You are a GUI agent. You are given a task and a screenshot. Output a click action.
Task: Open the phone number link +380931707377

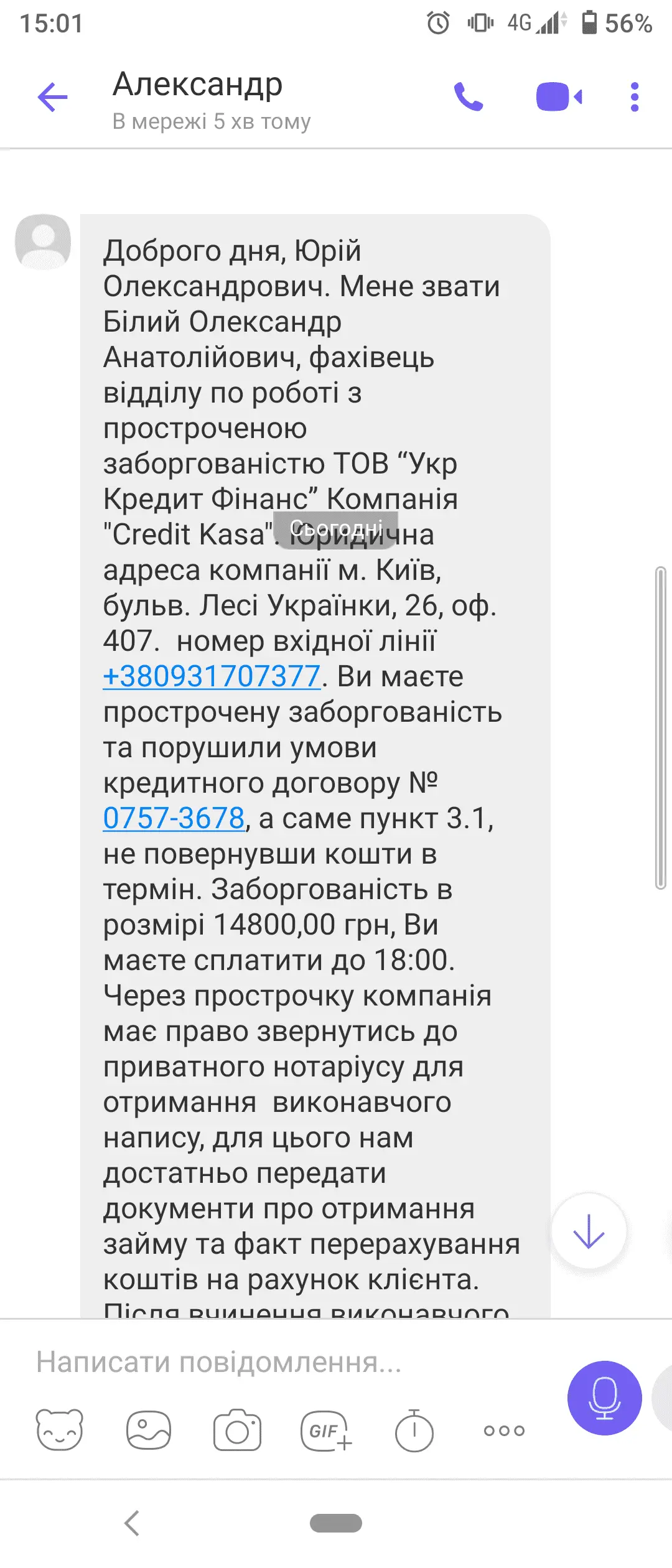(212, 676)
